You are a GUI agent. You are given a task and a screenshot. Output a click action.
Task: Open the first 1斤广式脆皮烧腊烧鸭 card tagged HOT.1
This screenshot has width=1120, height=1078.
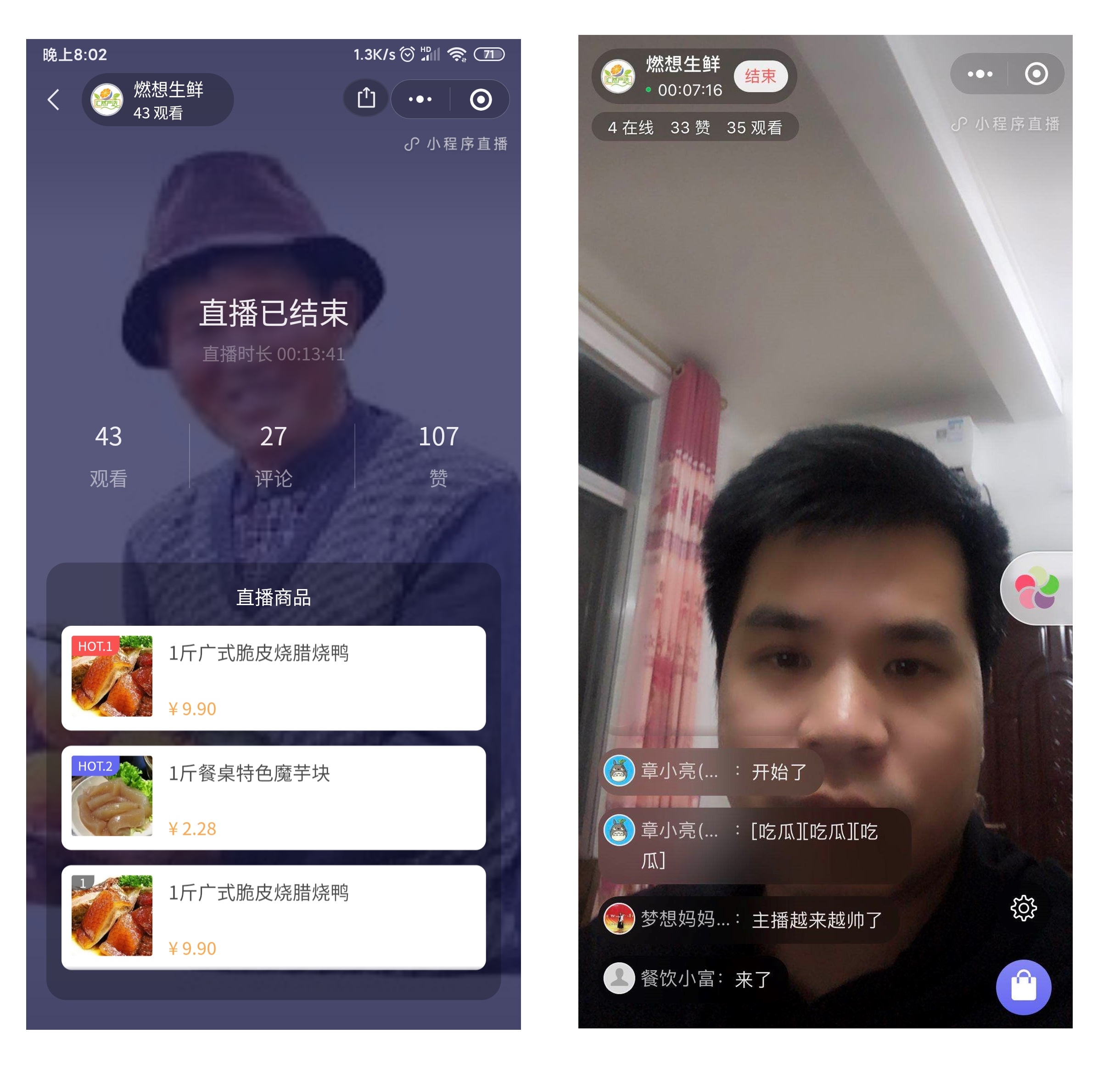tap(273, 677)
